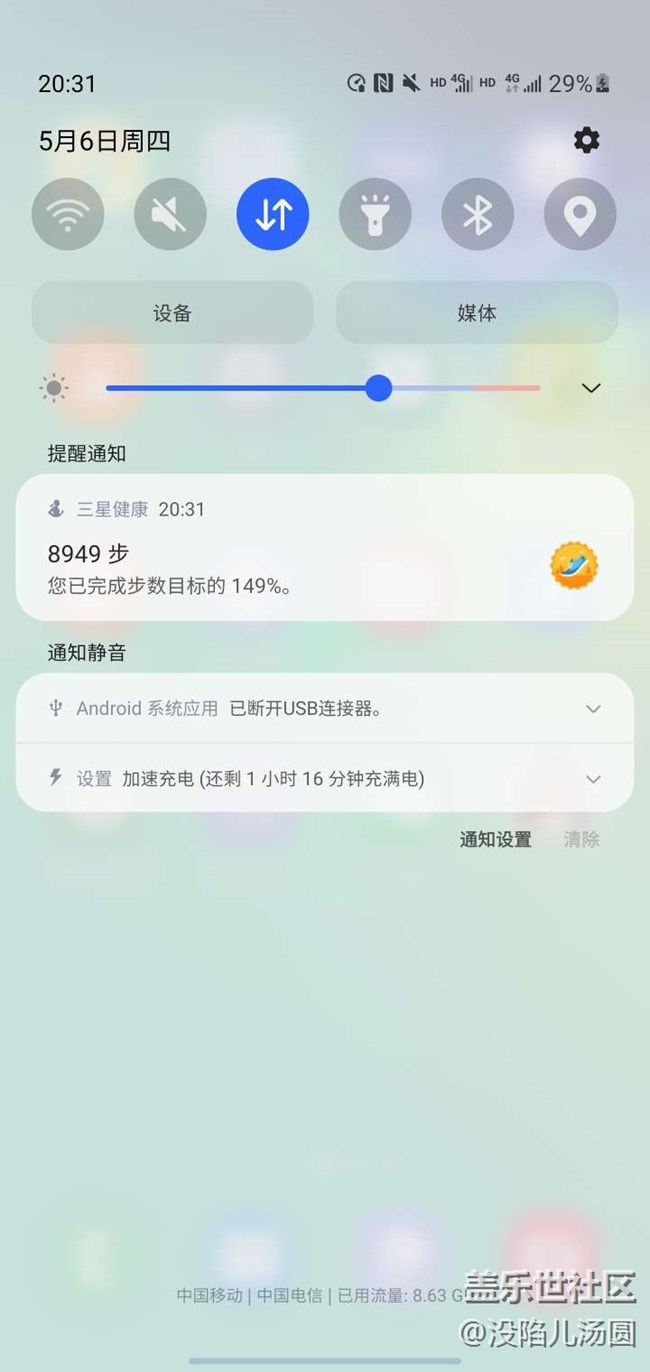
Task: Toggle the mute sound mode
Action: (170, 214)
